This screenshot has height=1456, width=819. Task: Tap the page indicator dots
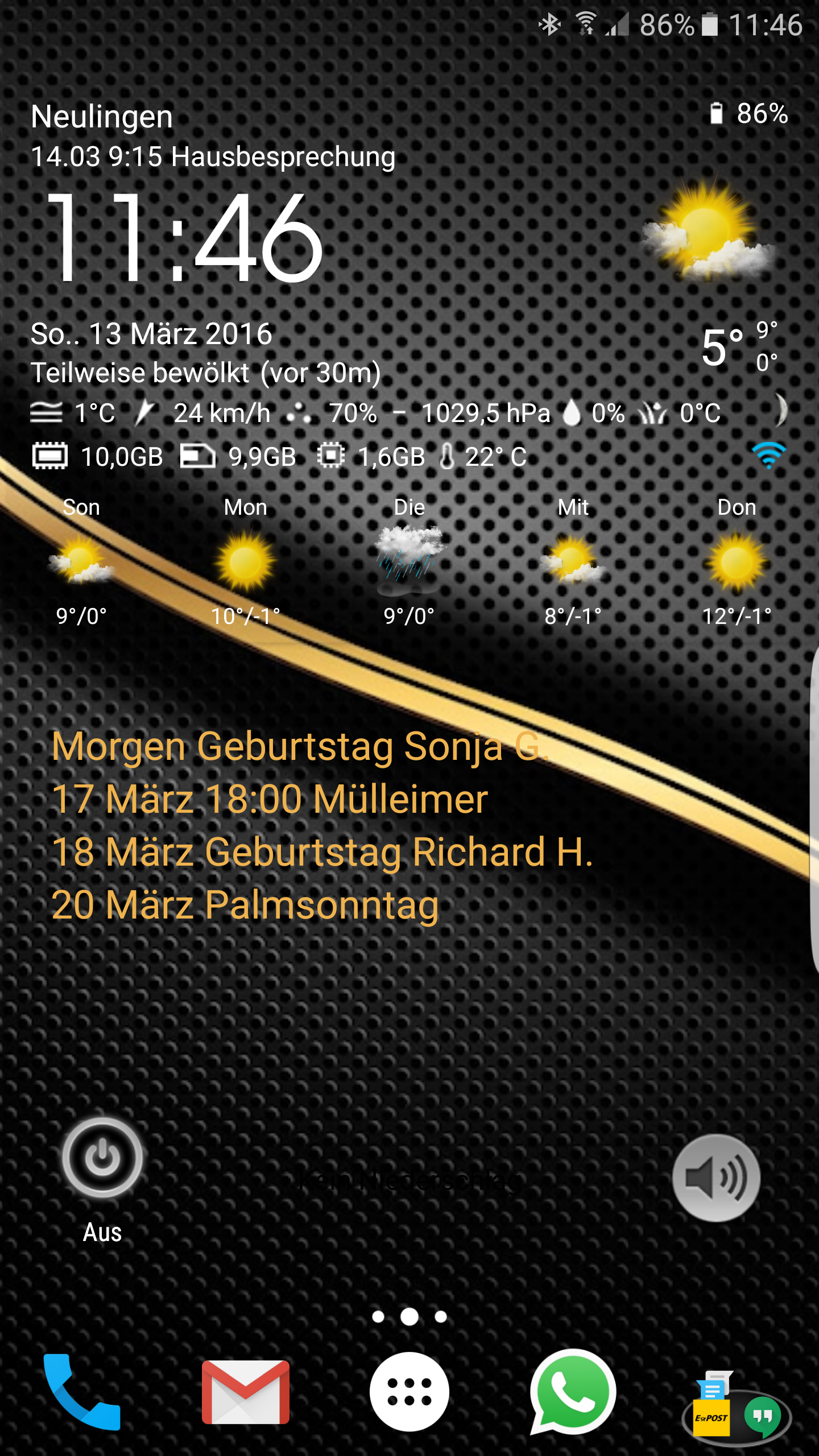pyautogui.click(x=409, y=1317)
